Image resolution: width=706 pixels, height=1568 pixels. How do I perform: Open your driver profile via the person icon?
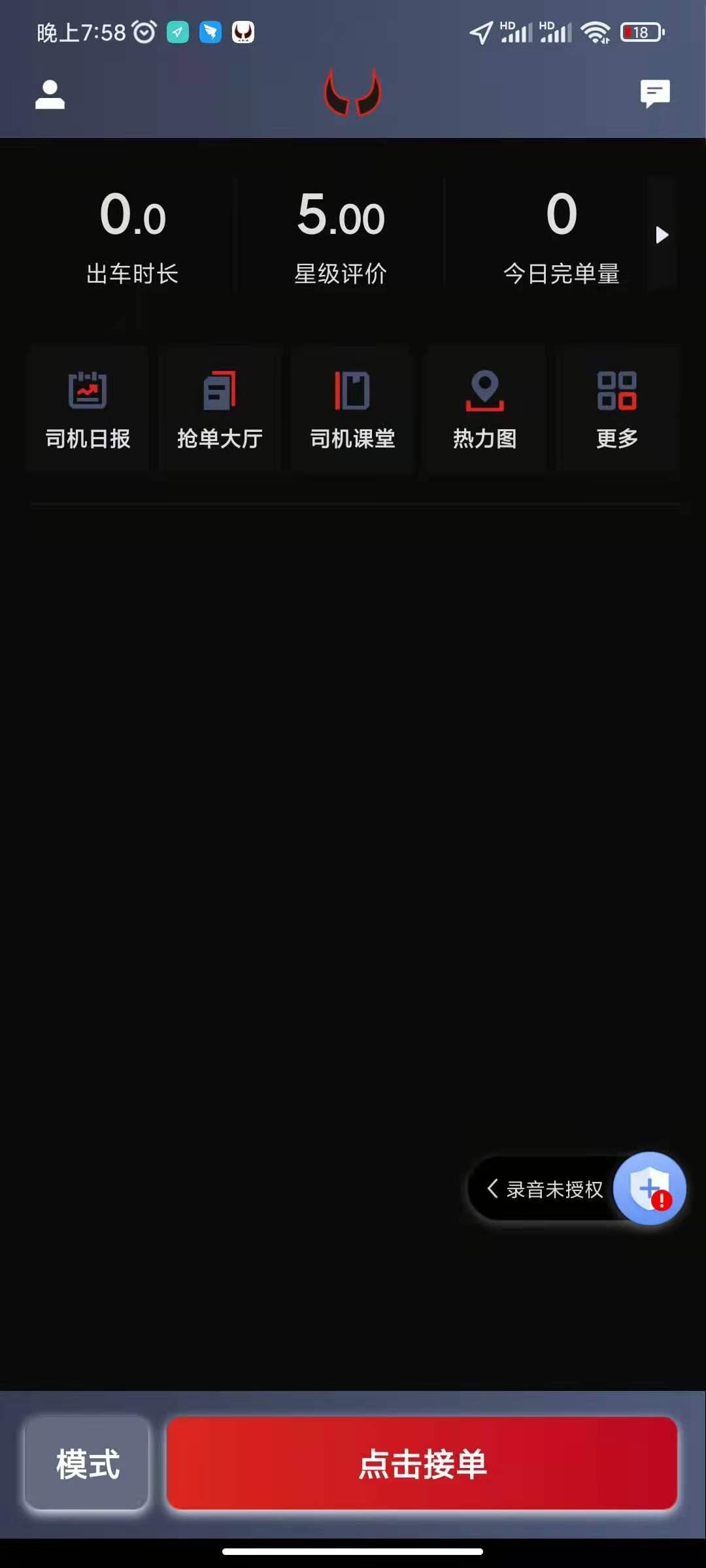[x=50, y=95]
